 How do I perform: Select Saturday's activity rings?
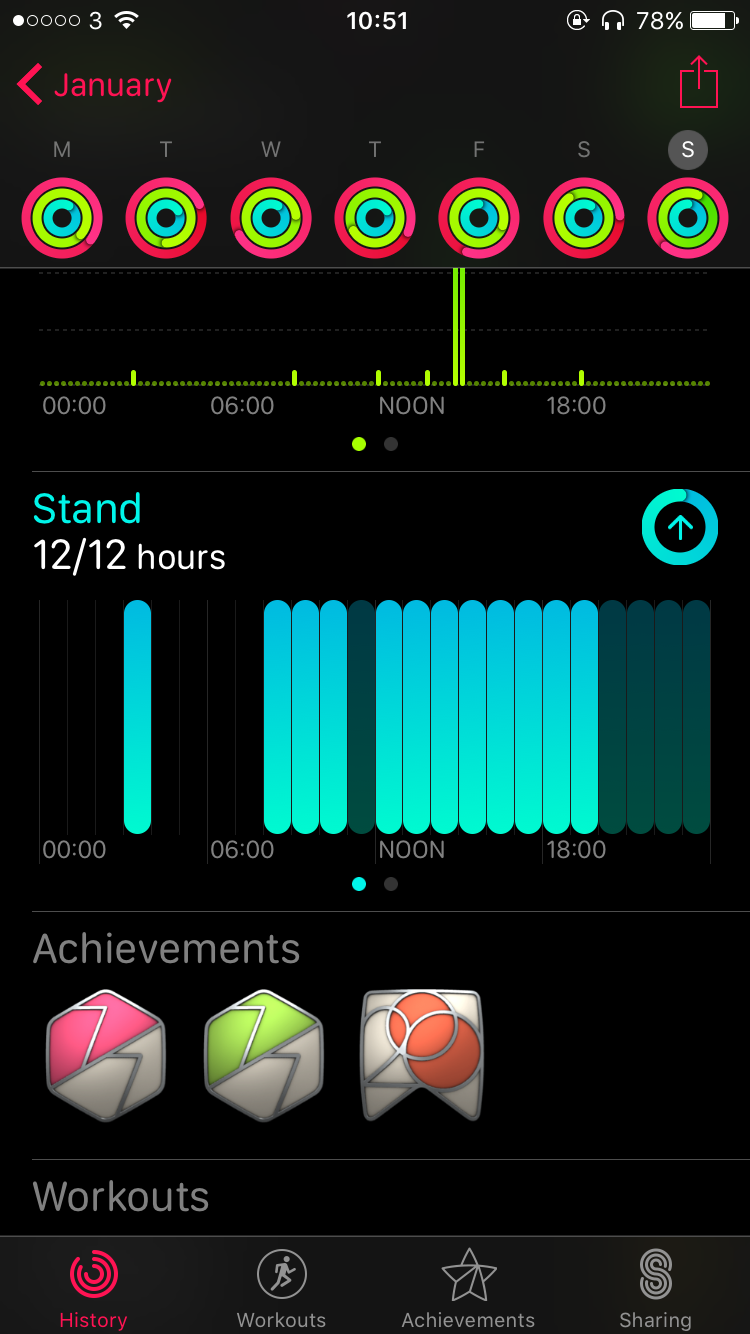coord(583,218)
